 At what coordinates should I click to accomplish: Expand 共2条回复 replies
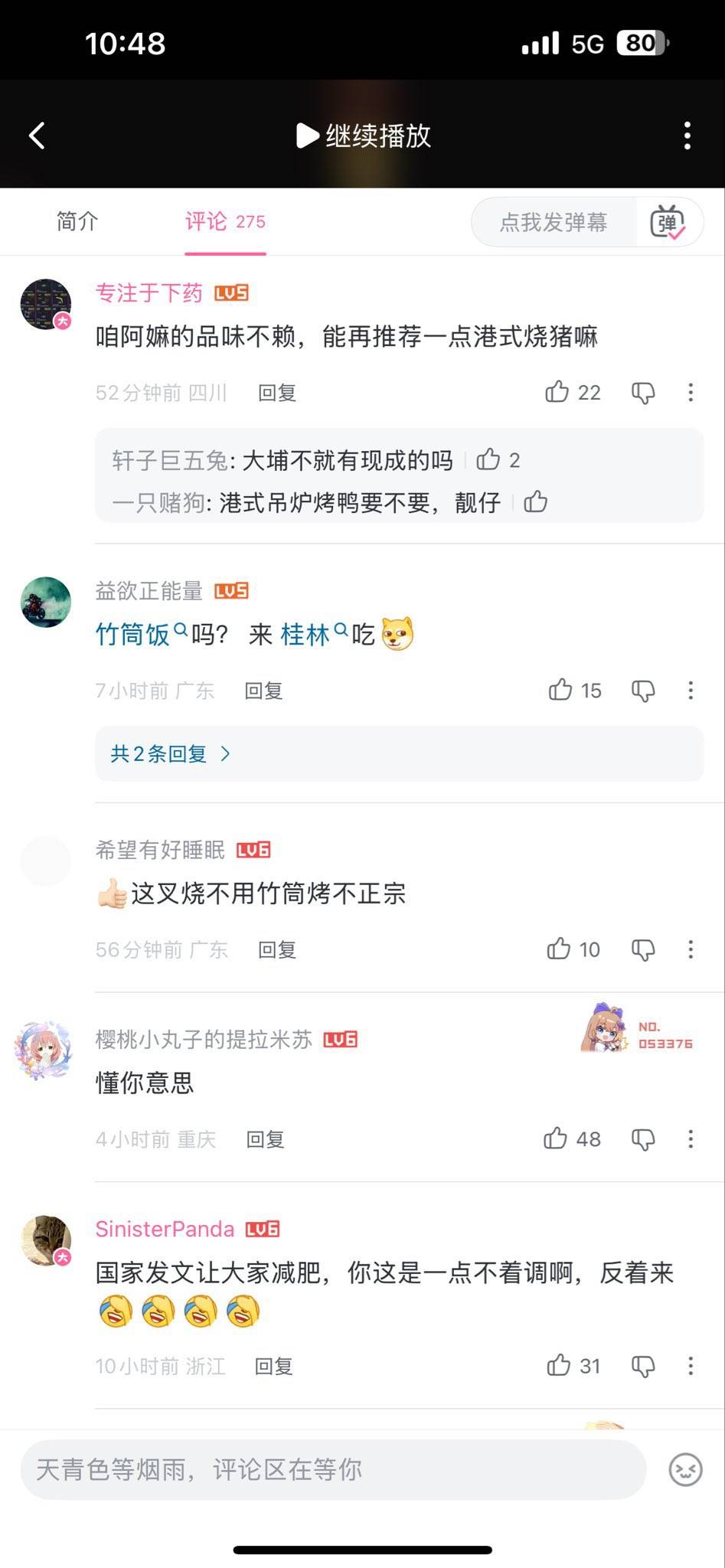tap(170, 754)
